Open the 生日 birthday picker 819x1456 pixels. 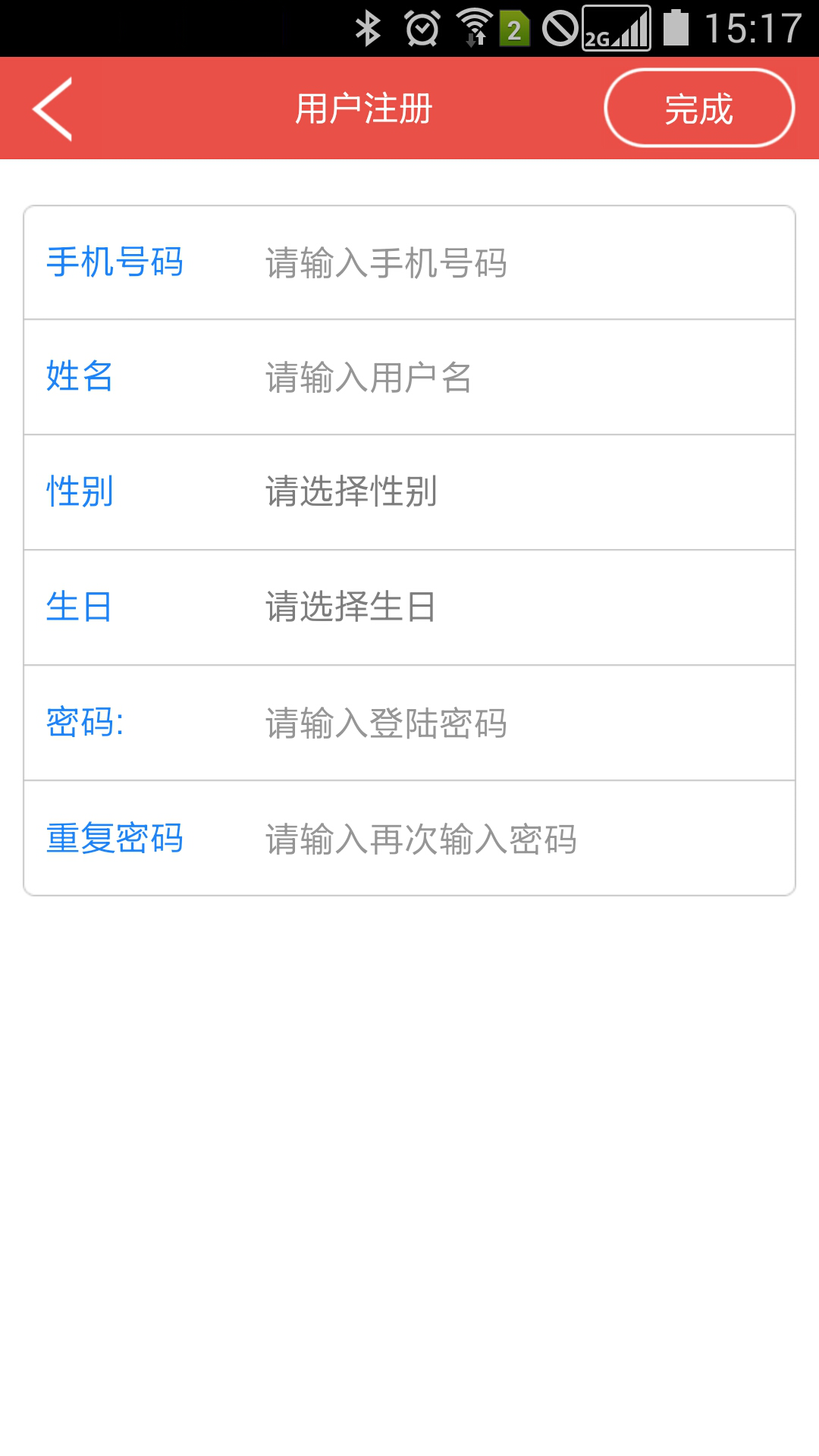pyautogui.click(x=516, y=607)
